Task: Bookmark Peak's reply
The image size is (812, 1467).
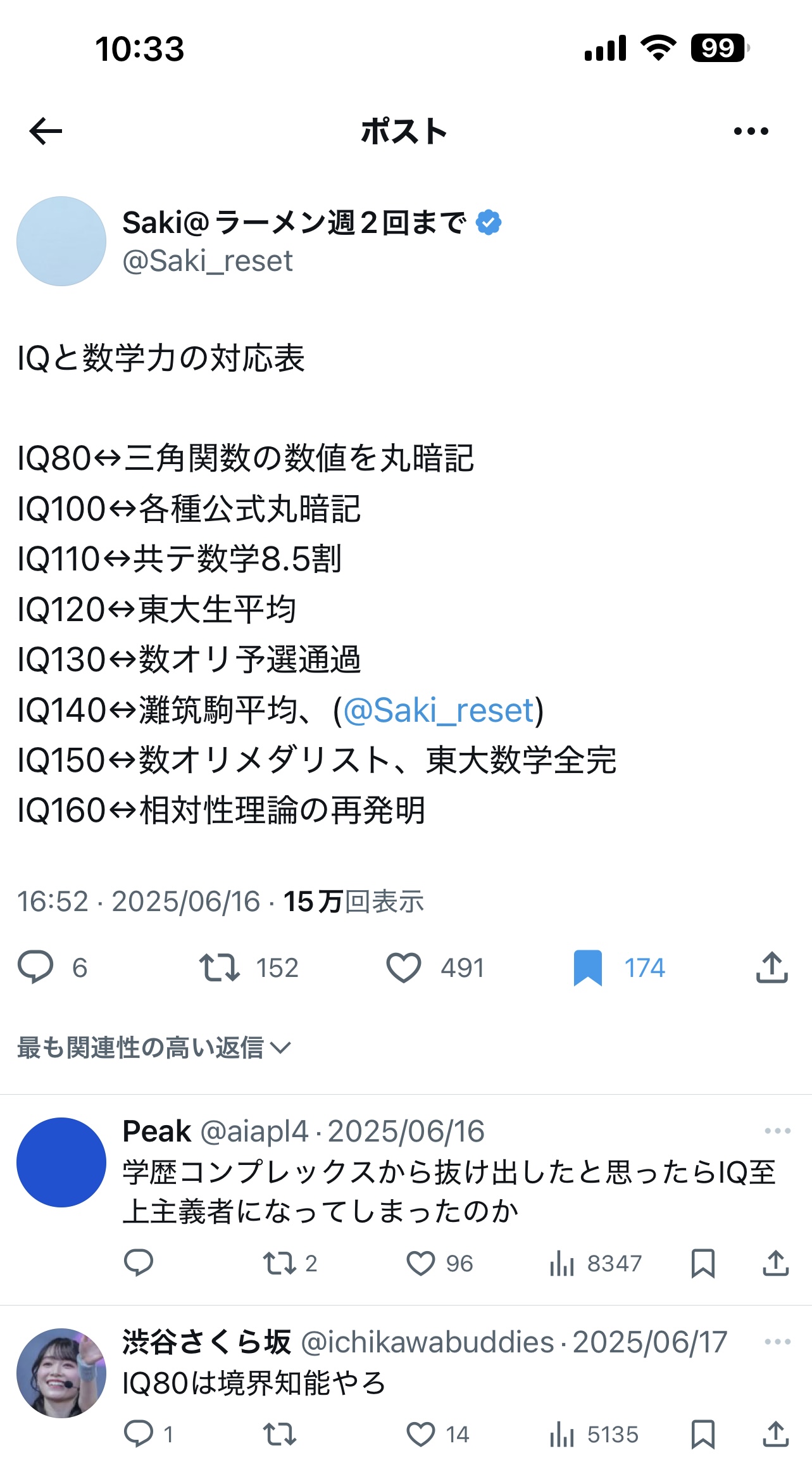Action: [x=703, y=1263]
